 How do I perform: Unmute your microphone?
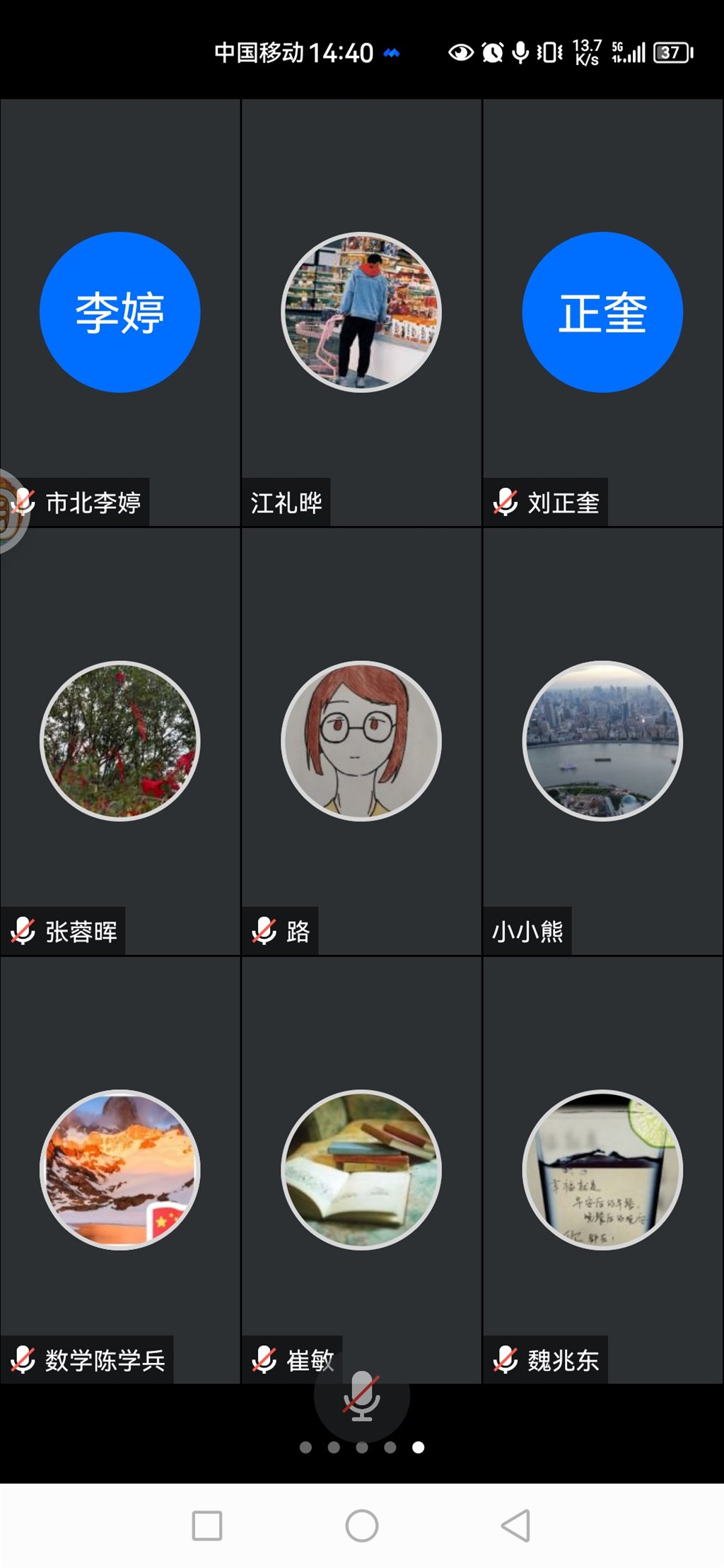tap(361, 1397)
